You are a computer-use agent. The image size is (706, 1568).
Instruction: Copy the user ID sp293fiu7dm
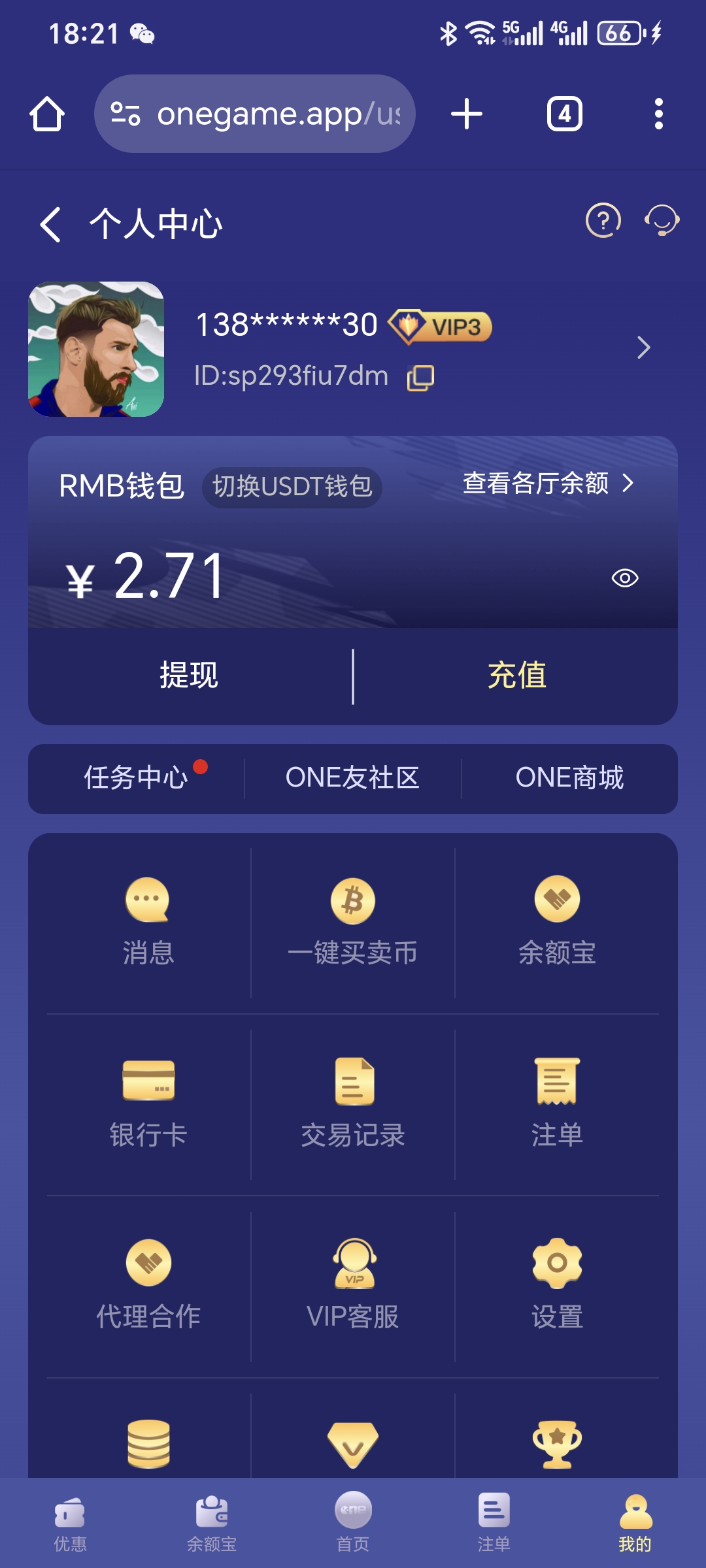(x=420, y=378)
